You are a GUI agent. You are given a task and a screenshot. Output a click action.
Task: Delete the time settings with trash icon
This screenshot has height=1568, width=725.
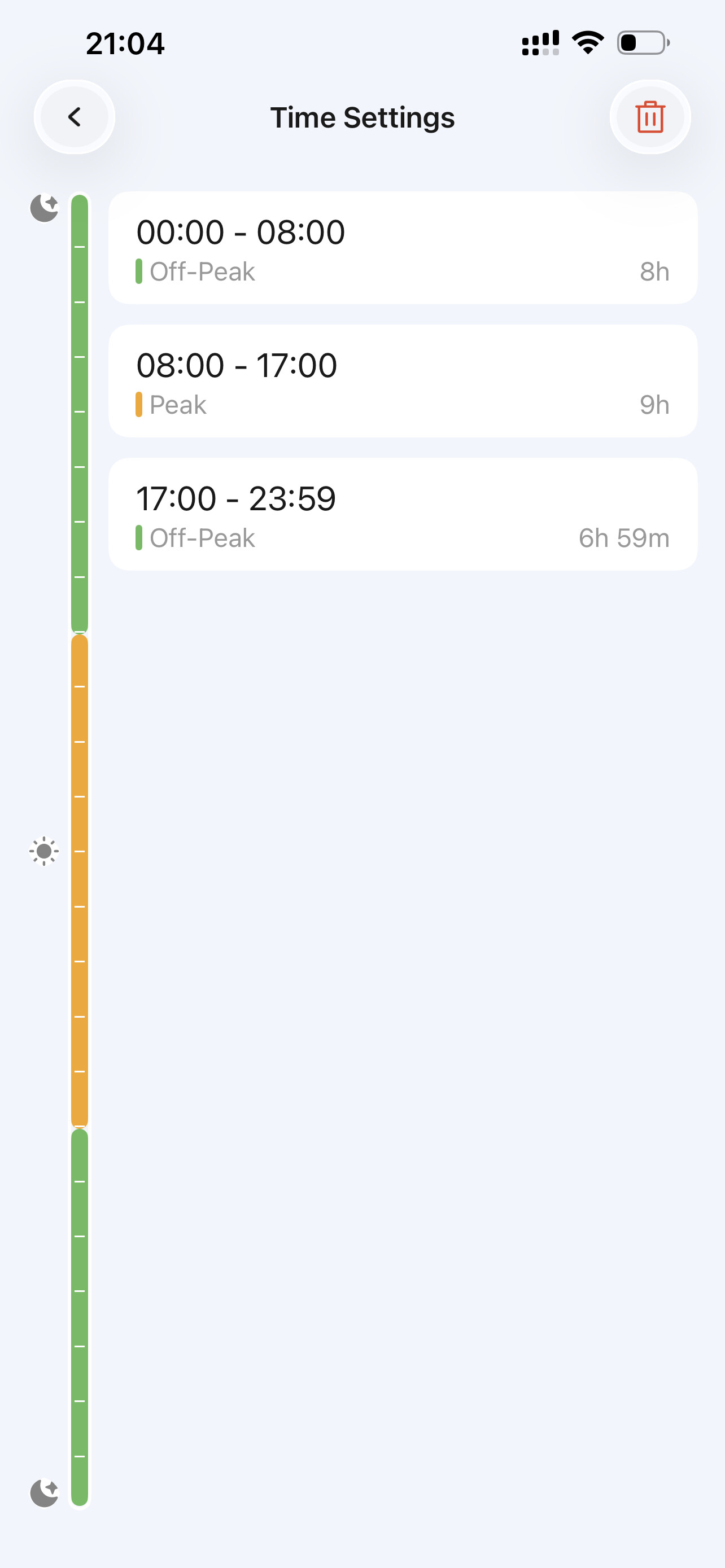click(x=649, y=117)
